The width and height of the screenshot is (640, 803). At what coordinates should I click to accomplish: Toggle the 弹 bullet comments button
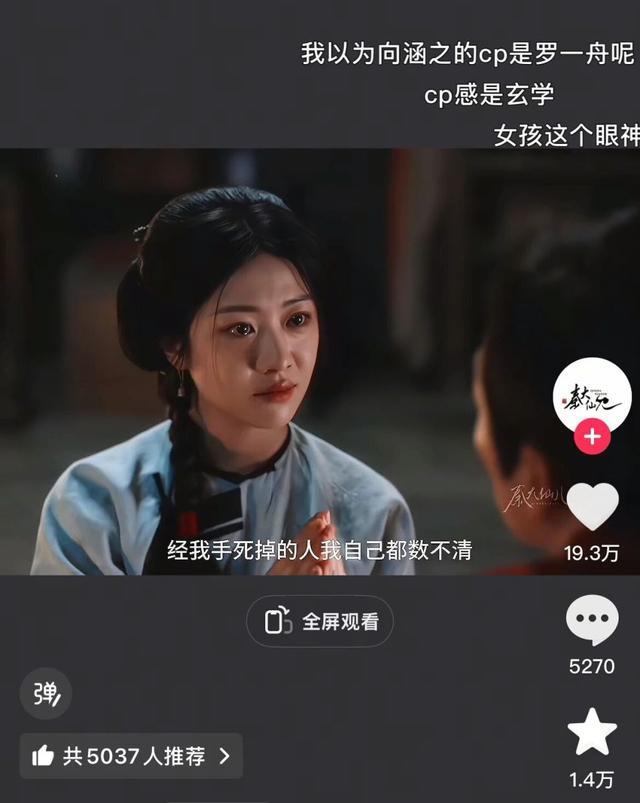[x=46, y=694]
